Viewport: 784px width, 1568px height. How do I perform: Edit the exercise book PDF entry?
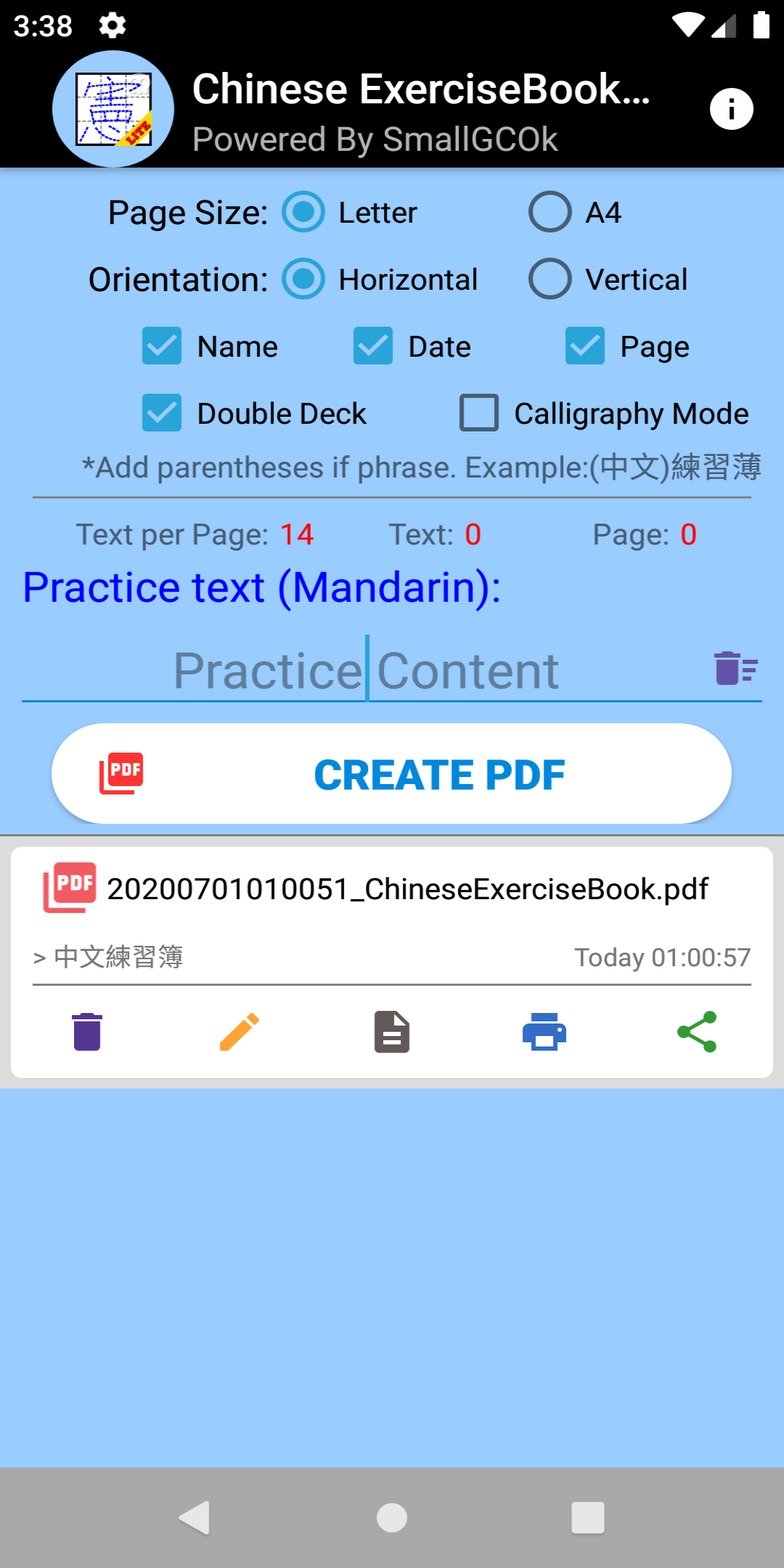pos(239,1032)
